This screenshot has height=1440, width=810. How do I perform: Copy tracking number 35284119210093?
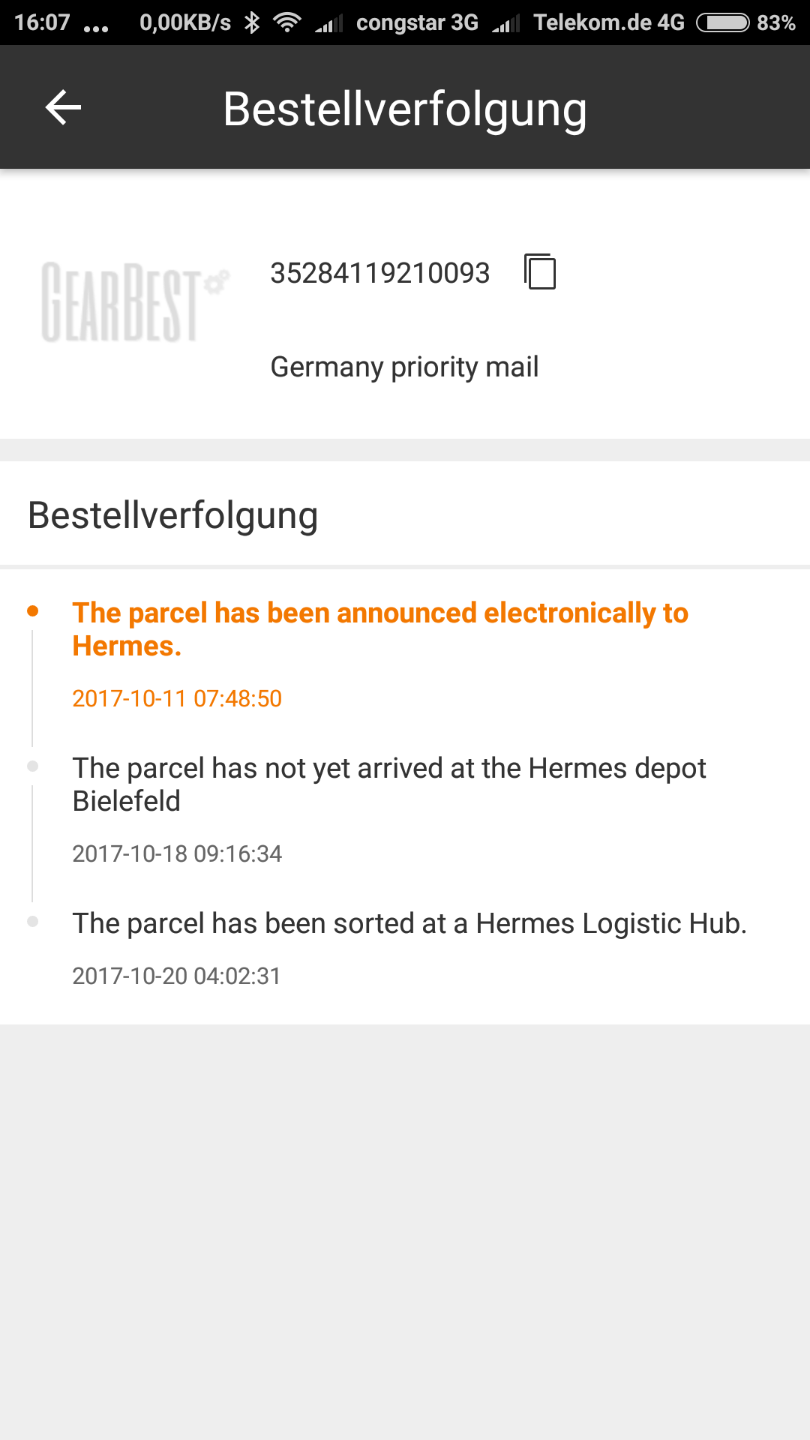tap(540, 272)
